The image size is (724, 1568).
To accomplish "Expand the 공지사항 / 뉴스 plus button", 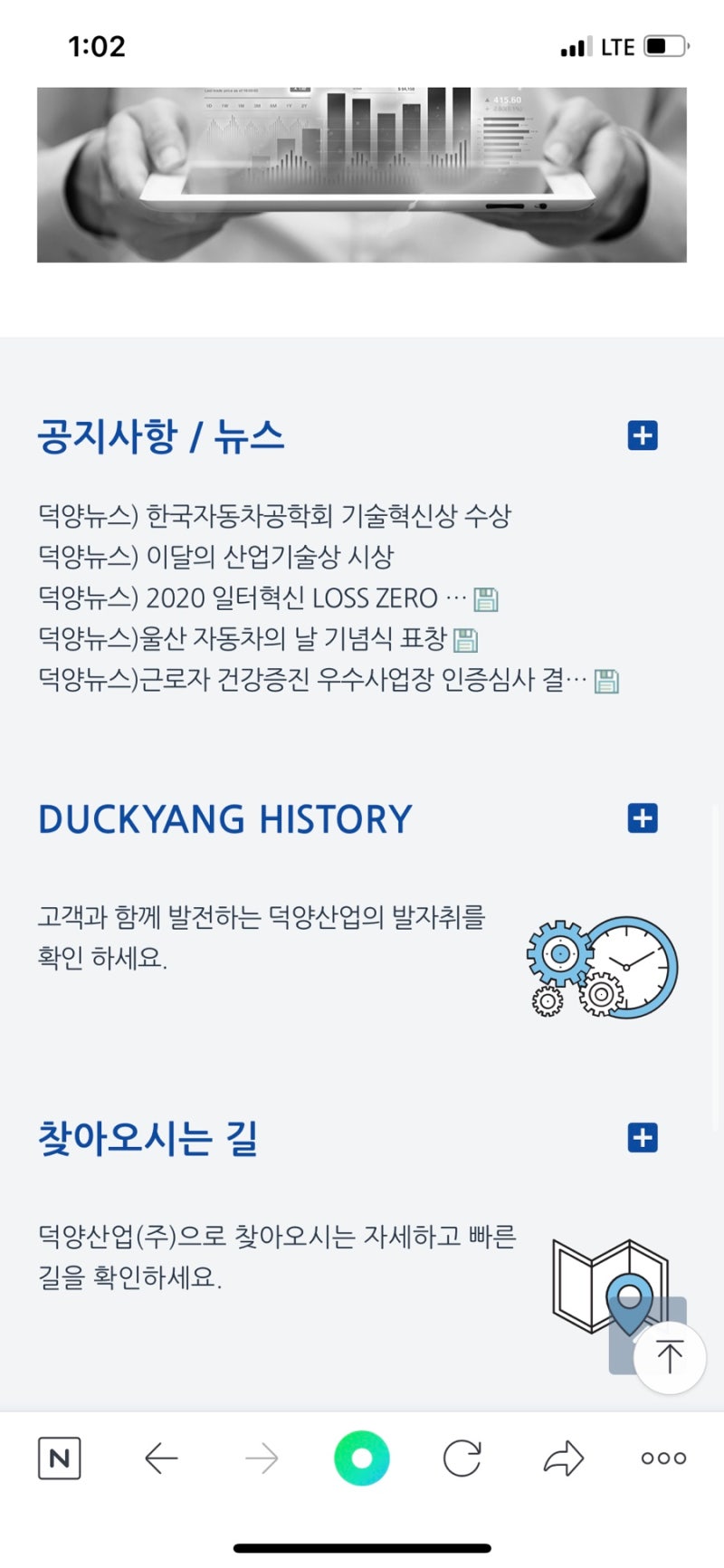I will (643, 435).
